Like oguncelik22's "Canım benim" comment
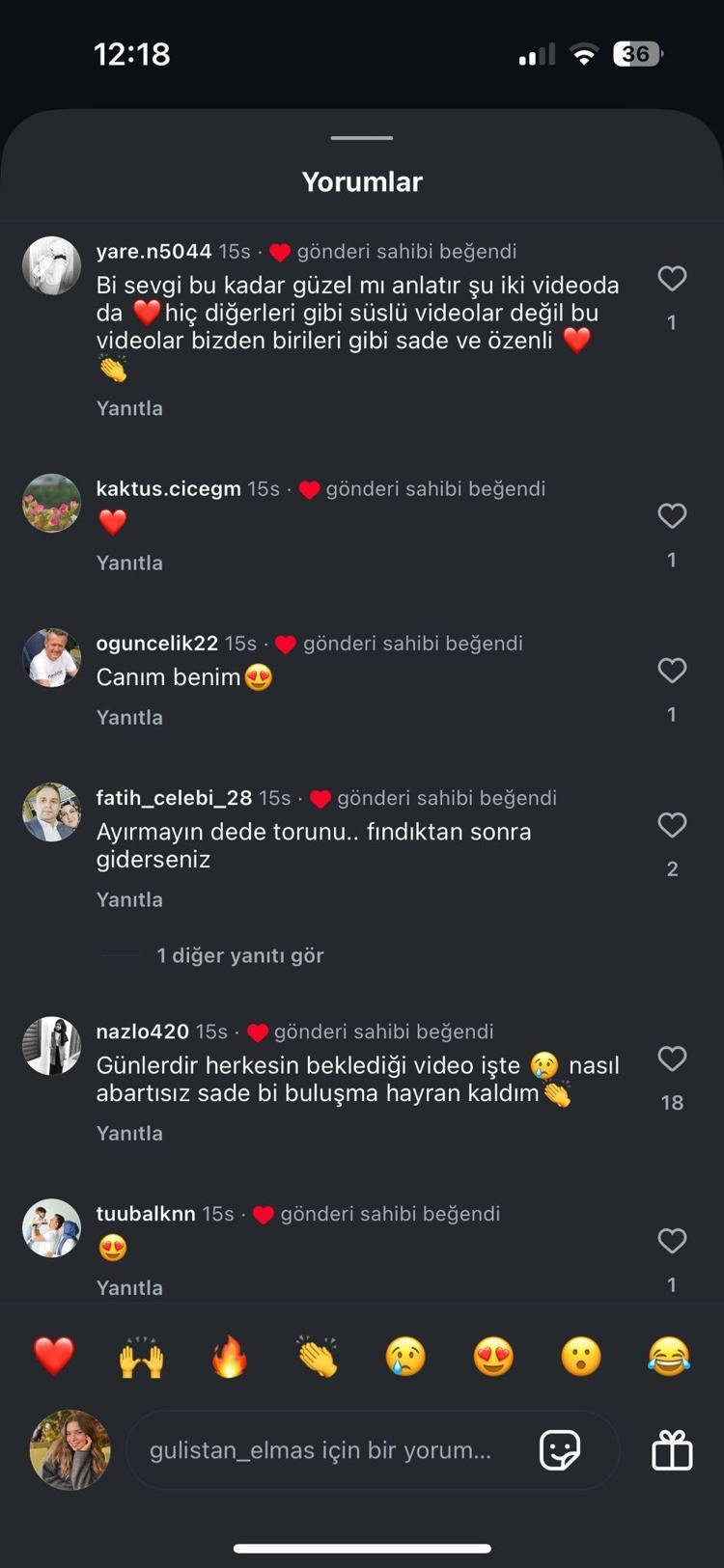This screenshot has height=1568, width=724. point(672,671)
